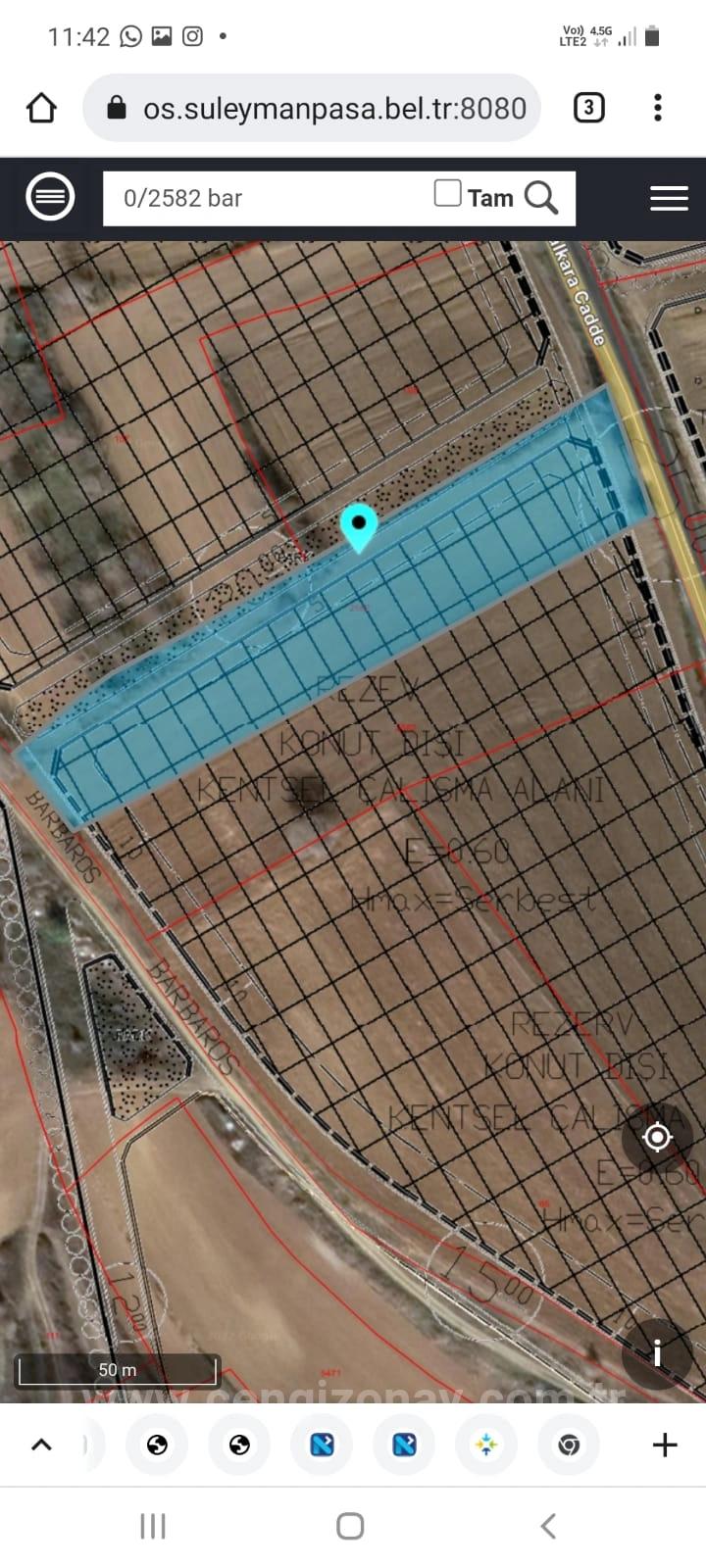The image size is (706, 1568).
Task: Check the Tam checkbox
Action: [447, 193]
